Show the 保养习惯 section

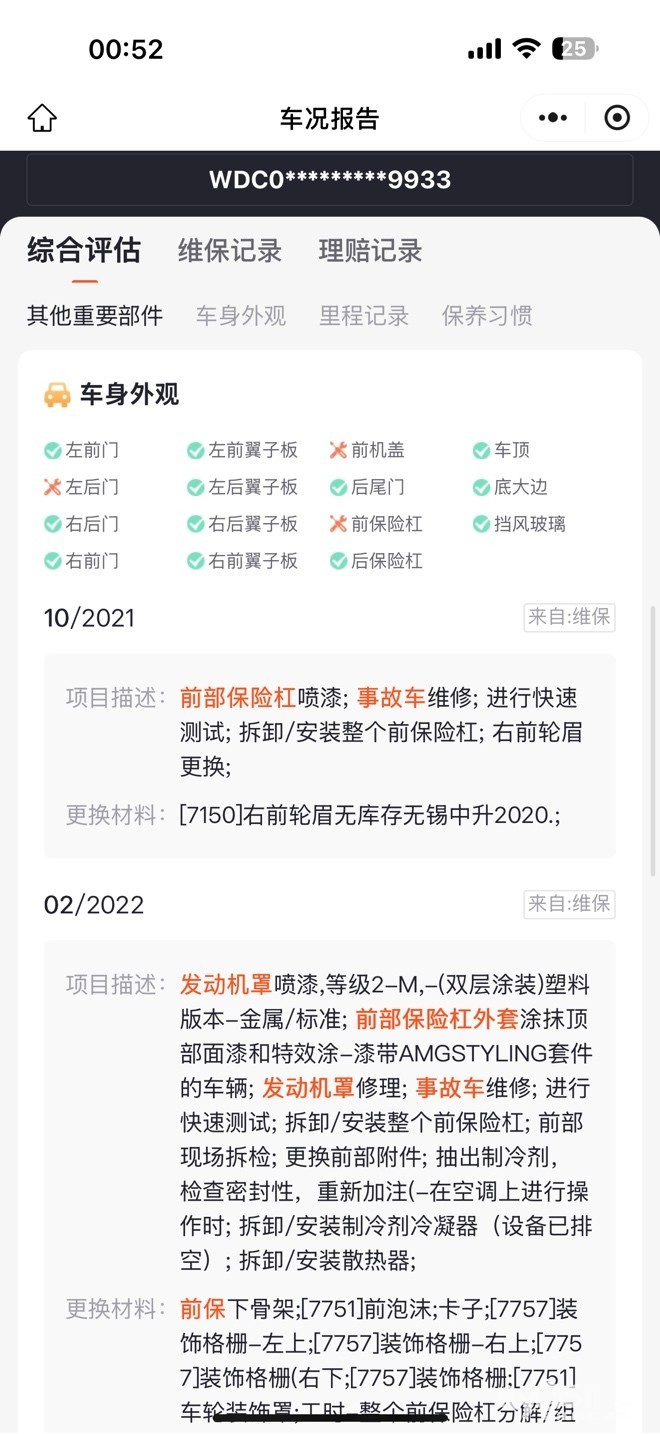487,316
